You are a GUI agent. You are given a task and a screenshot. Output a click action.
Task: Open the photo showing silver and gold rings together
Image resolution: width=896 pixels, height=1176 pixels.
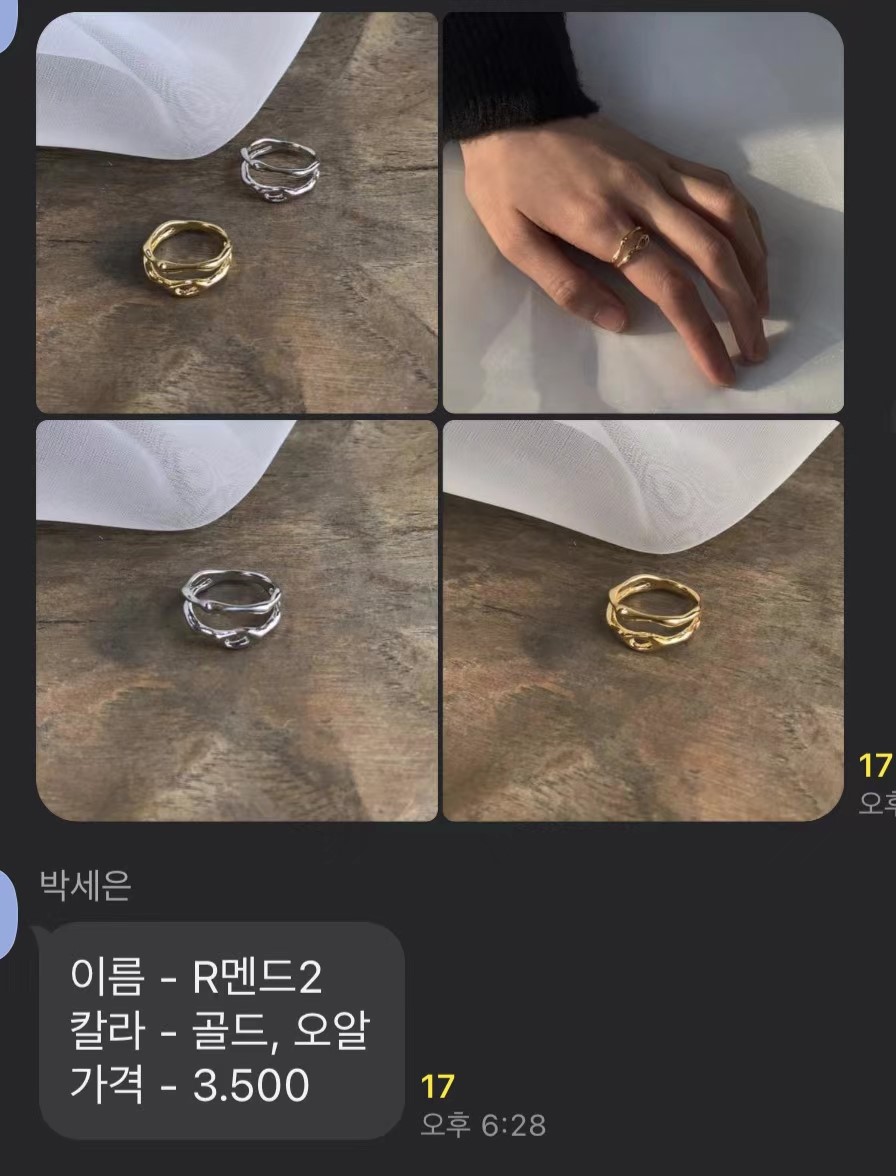click(x=237, y=212)
